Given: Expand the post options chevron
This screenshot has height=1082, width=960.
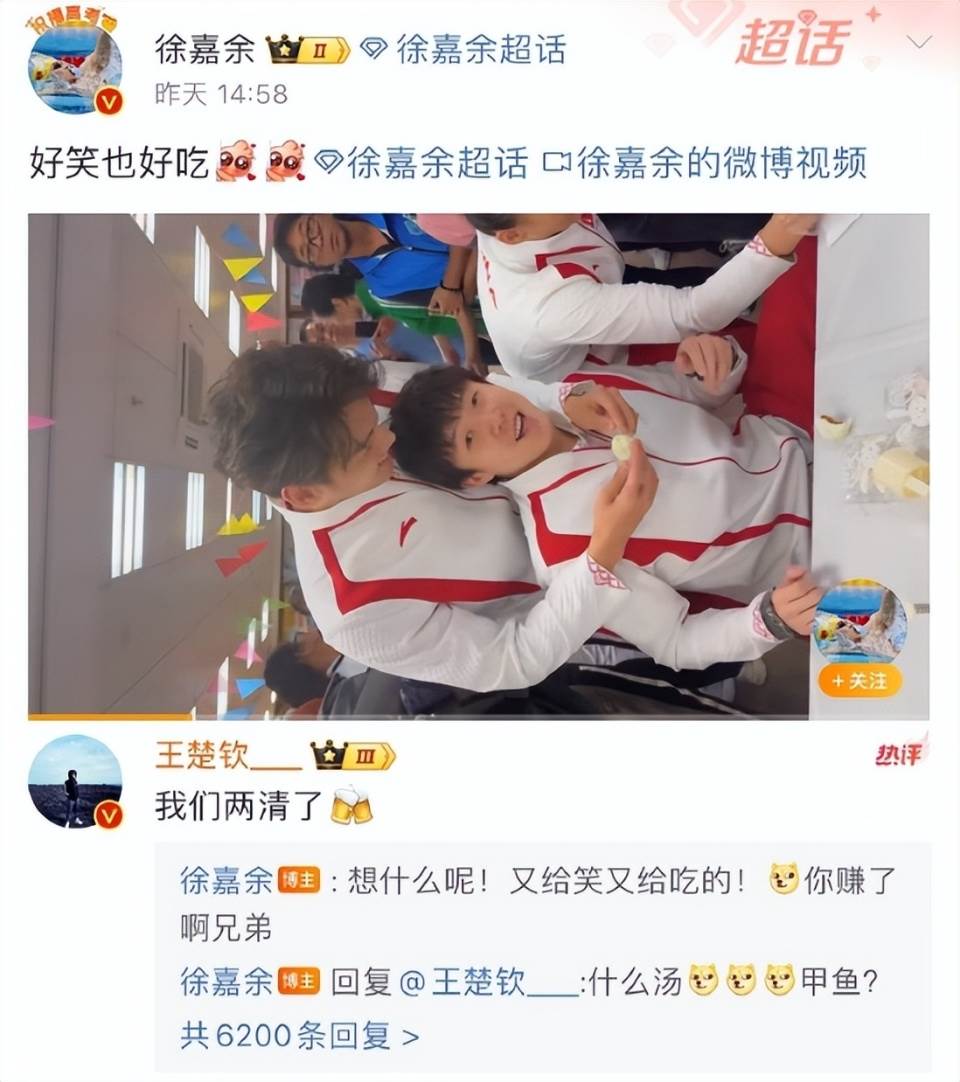Looking at the screenshot, I should pyautogui.click(x=918, y=42).
